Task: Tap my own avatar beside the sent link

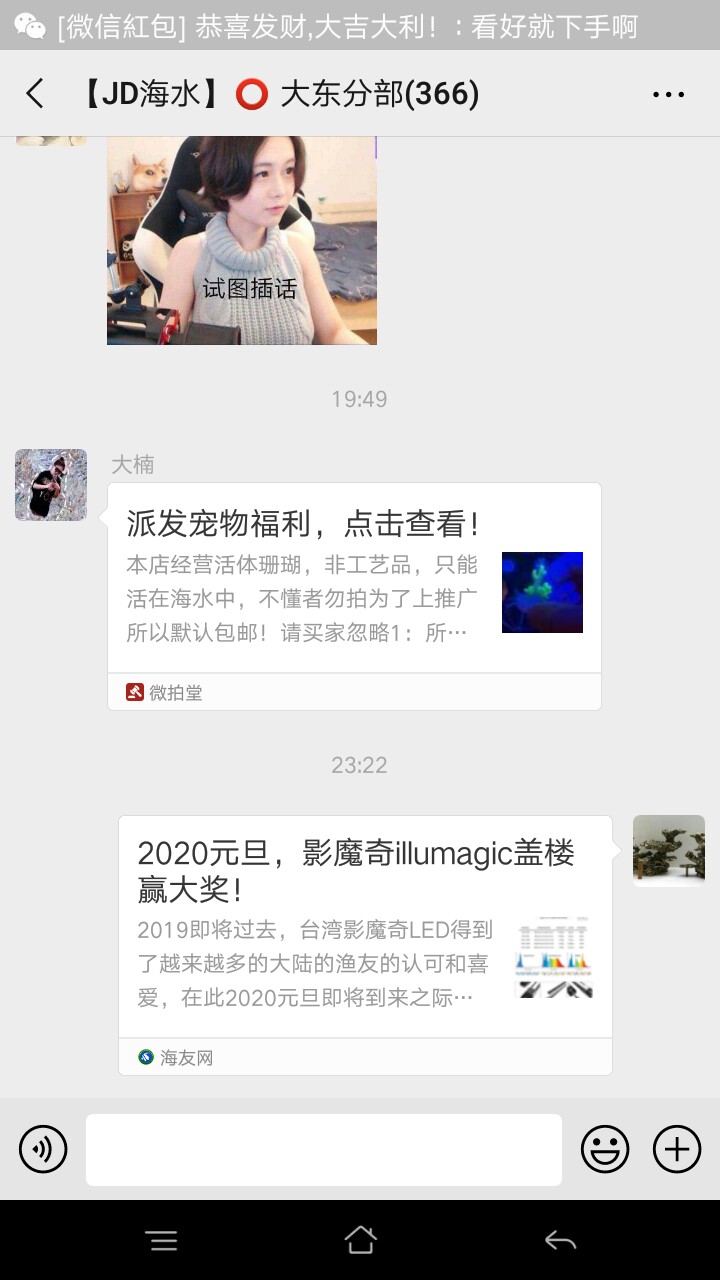Action: pos(669,851)
